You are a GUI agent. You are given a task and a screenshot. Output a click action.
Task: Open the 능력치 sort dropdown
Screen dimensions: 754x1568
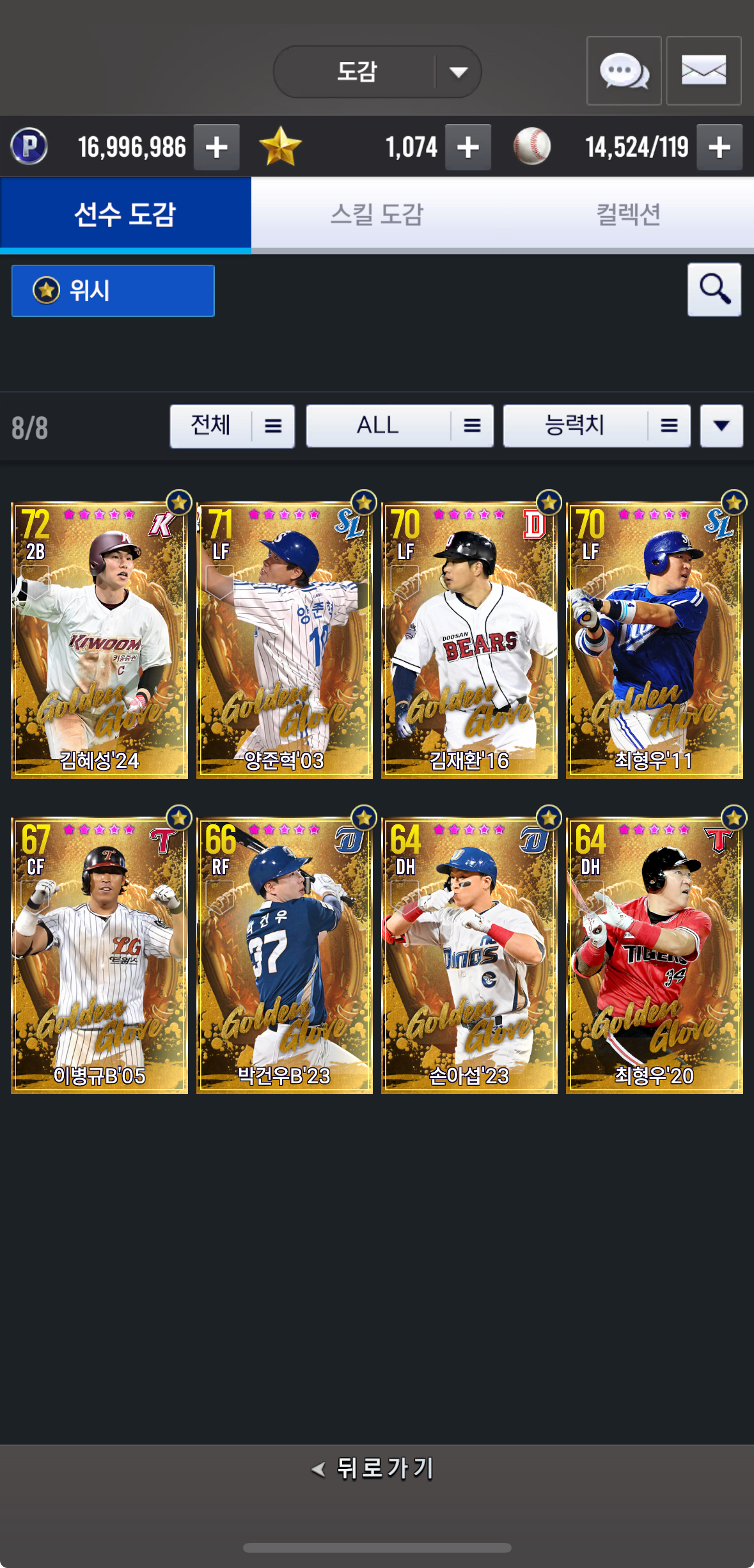[x=596, y=426]
